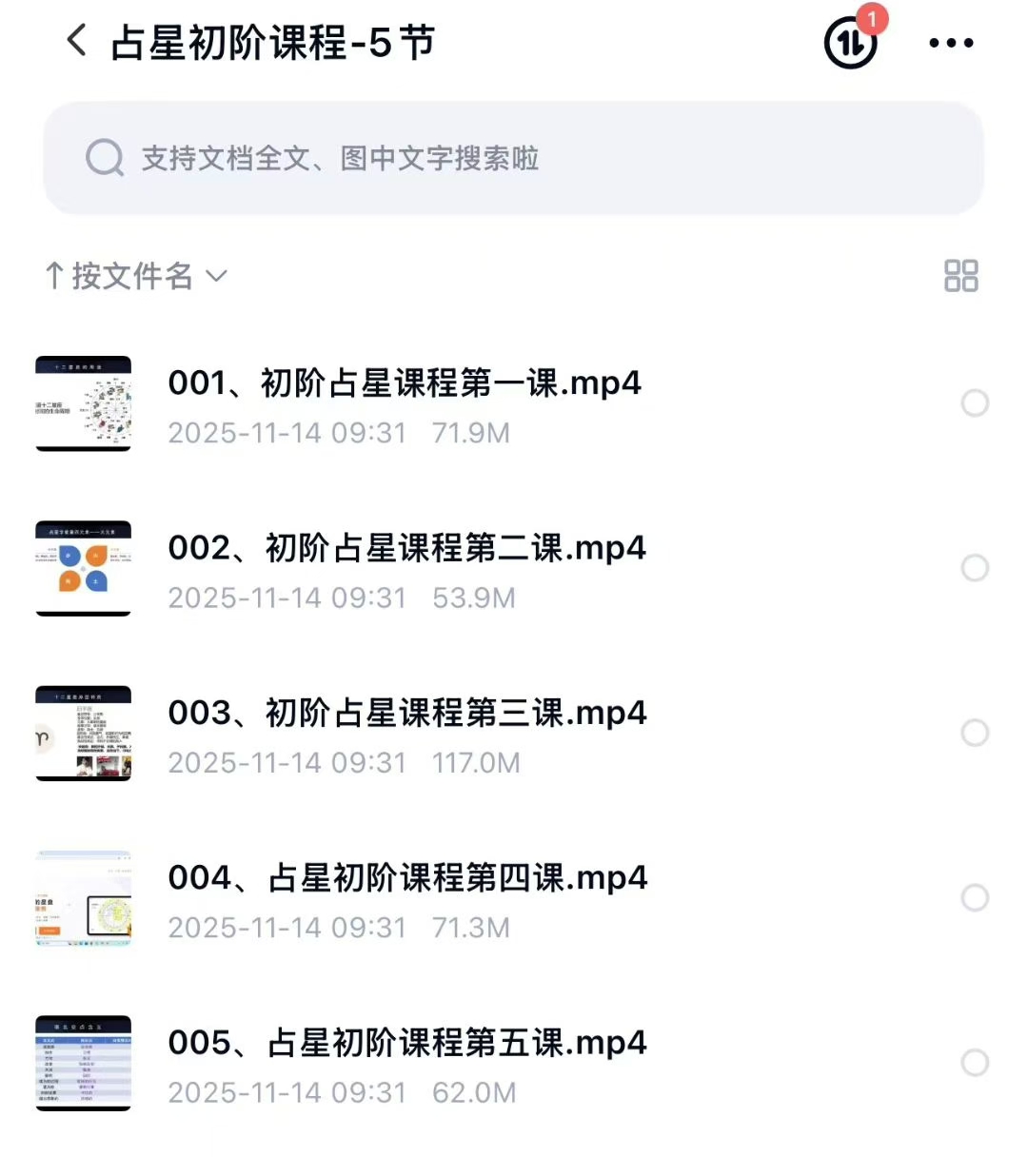This screenshot has height=1176, width=1028.
Task: Open the transfer list icon
Action: (x=850, y=43)
